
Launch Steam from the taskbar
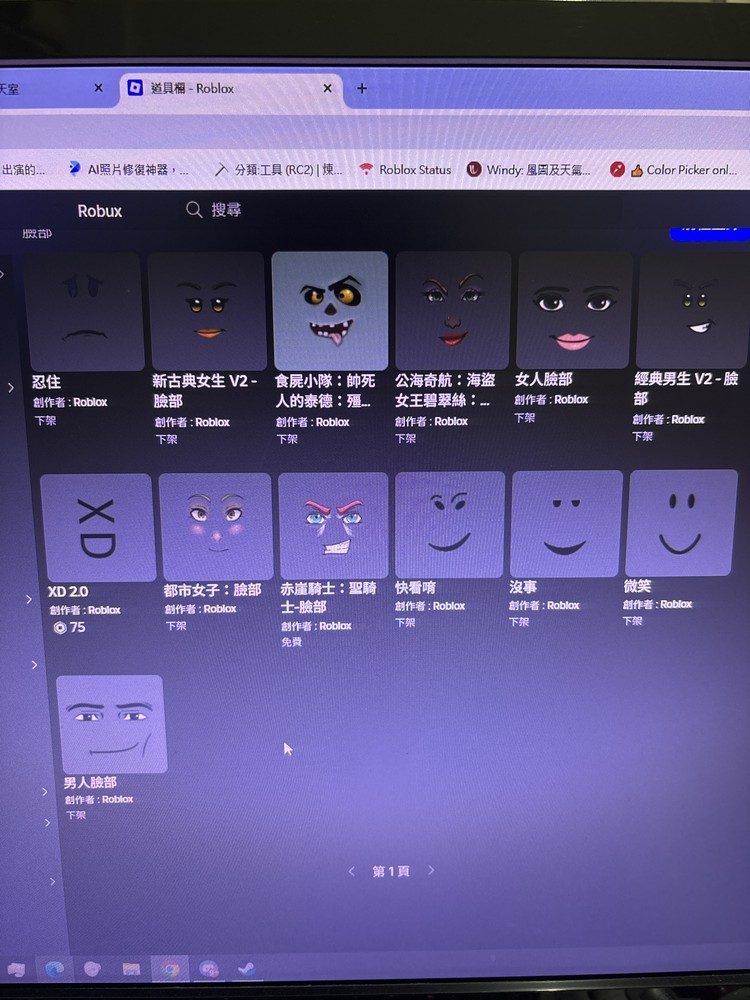tap(244, 968)
